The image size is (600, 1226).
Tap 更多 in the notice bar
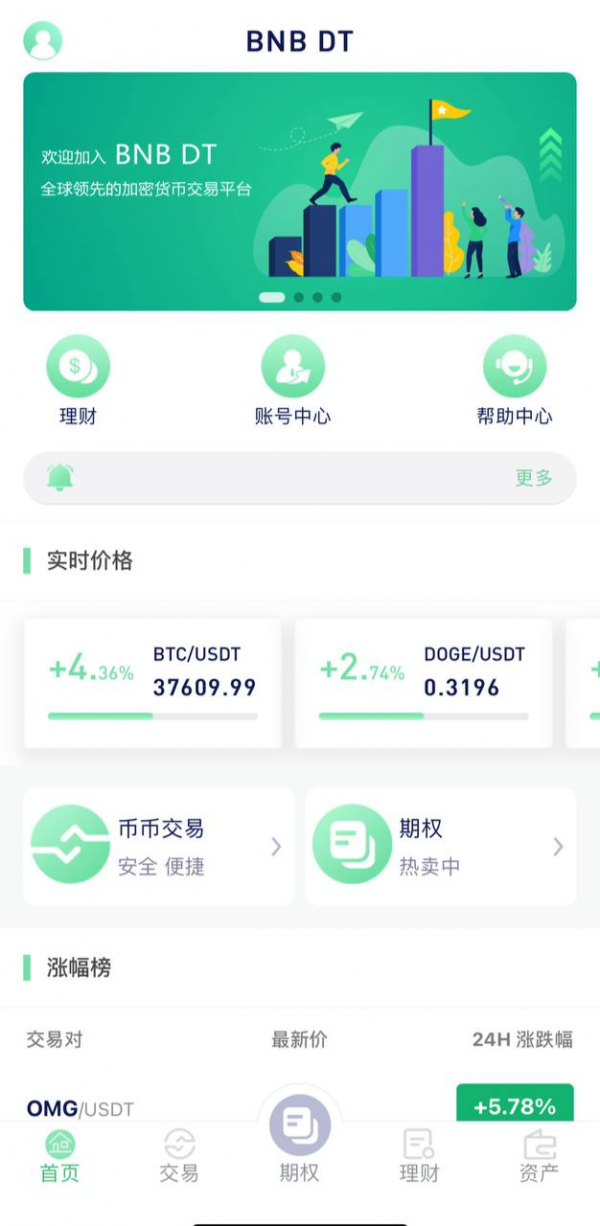pos(534,478)
